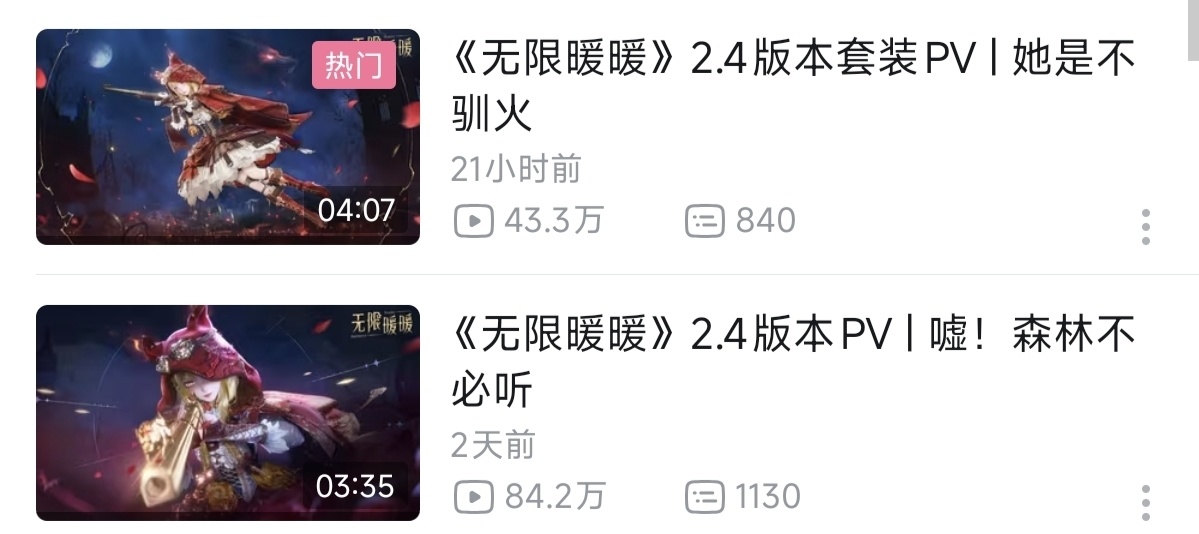The height and width of the screenshot is (534, 1199).
Task: Open the 04:07 video thumbnail tagged 热门
Action: tap(228, 137)
